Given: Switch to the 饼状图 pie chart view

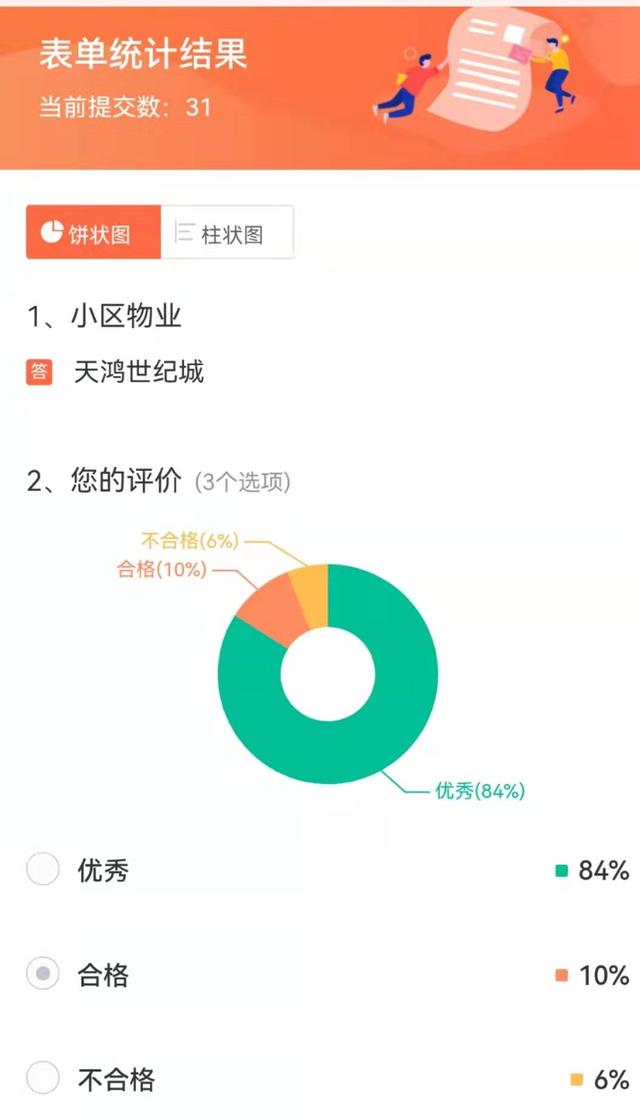Looking at the screenshot, I should pos(93,232).
